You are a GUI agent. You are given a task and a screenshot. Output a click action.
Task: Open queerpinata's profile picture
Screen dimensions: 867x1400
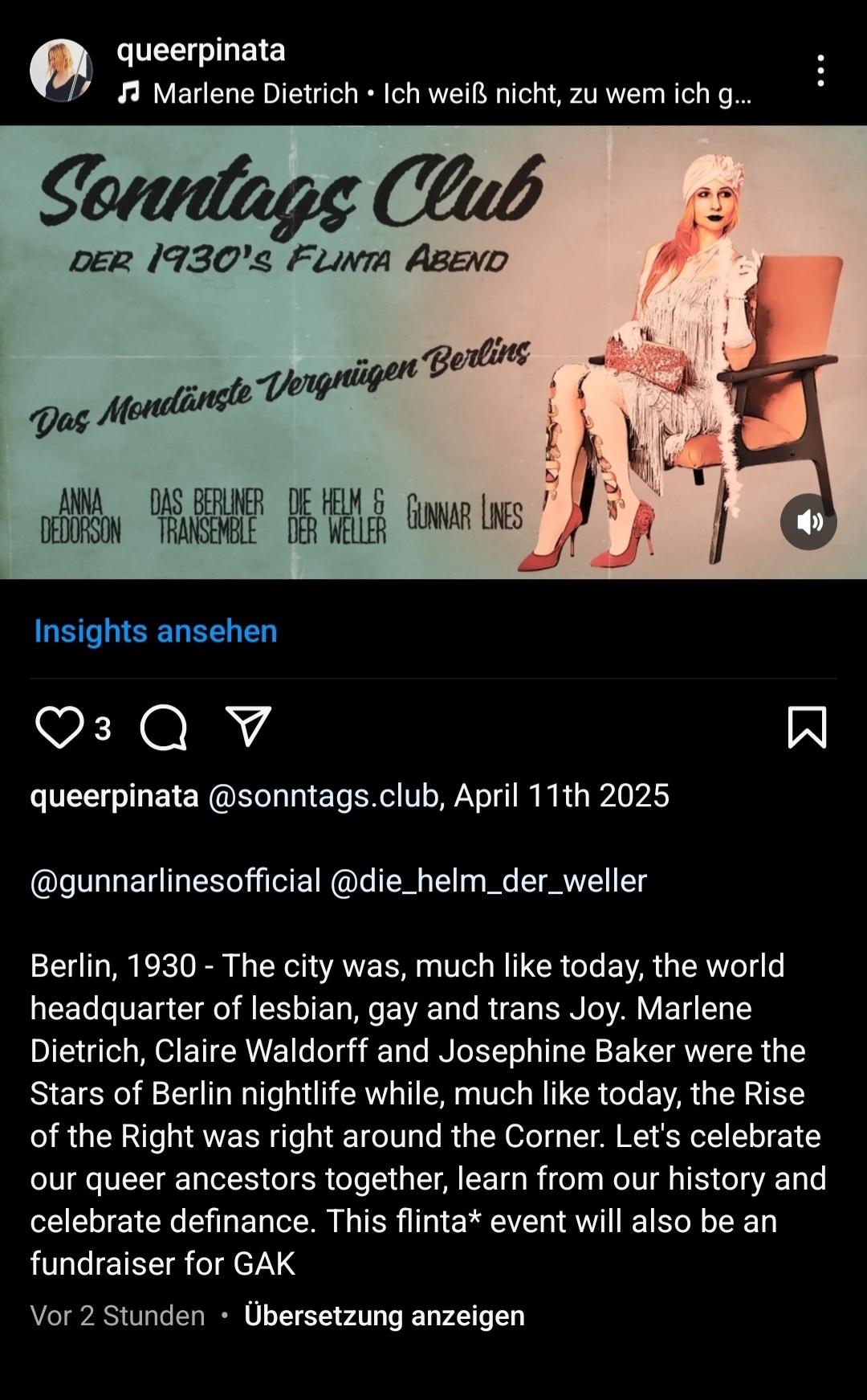coord(61,71)
